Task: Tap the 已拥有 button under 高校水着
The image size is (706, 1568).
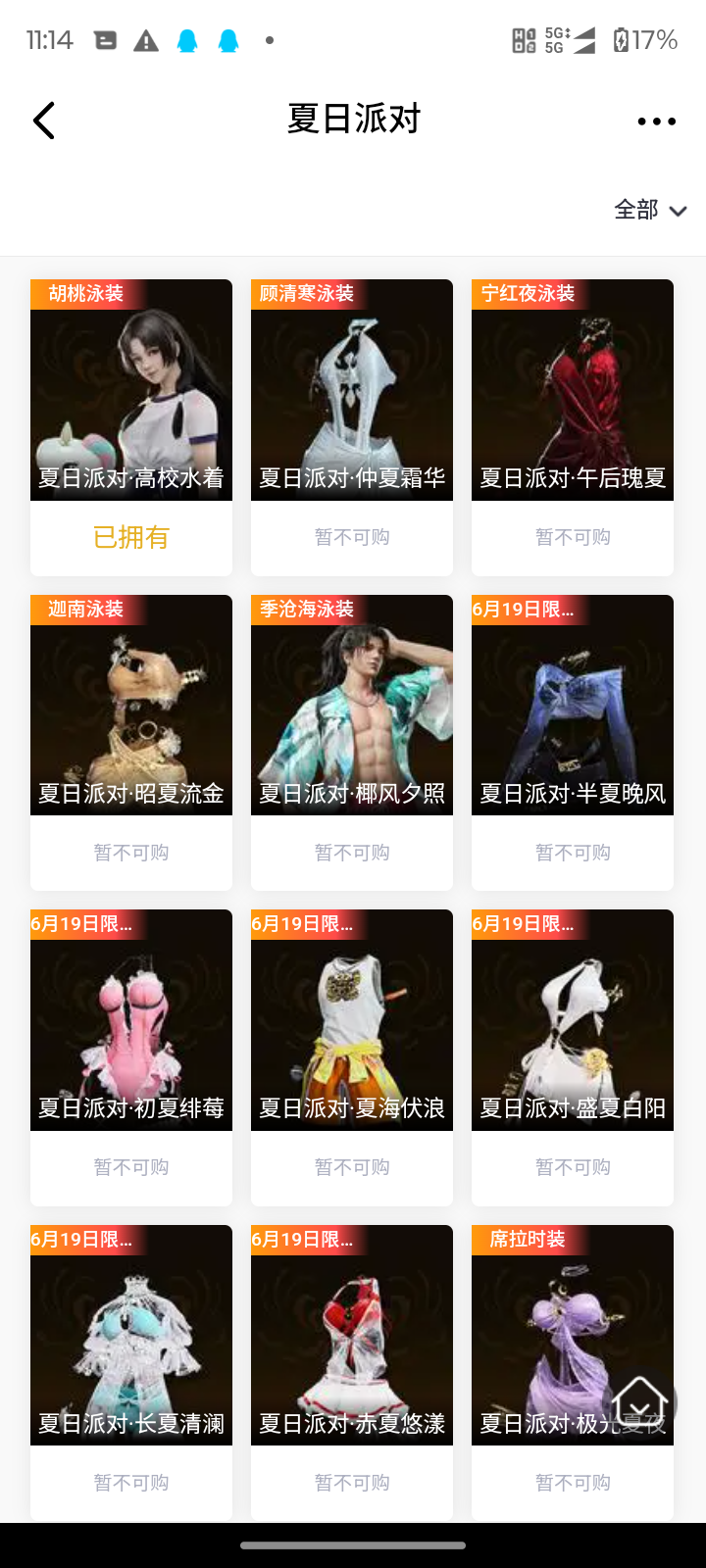Action: 130,537
